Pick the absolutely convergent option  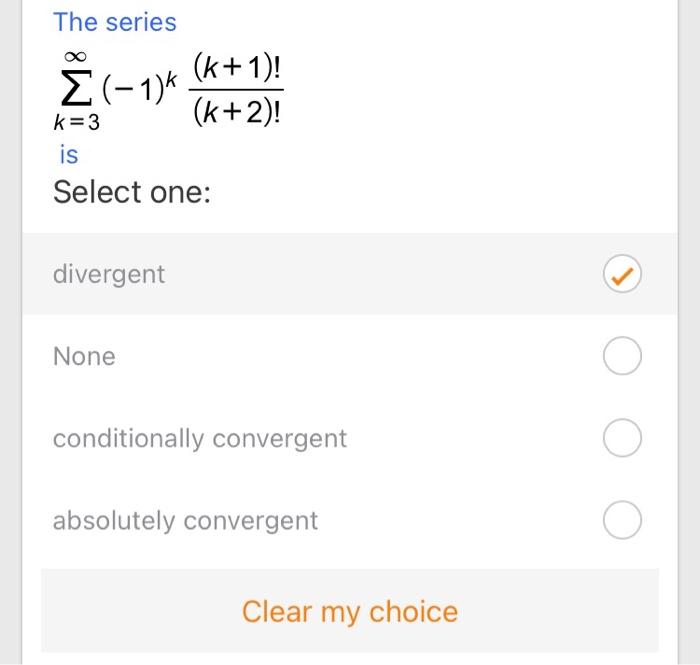[x=621, y=521]
